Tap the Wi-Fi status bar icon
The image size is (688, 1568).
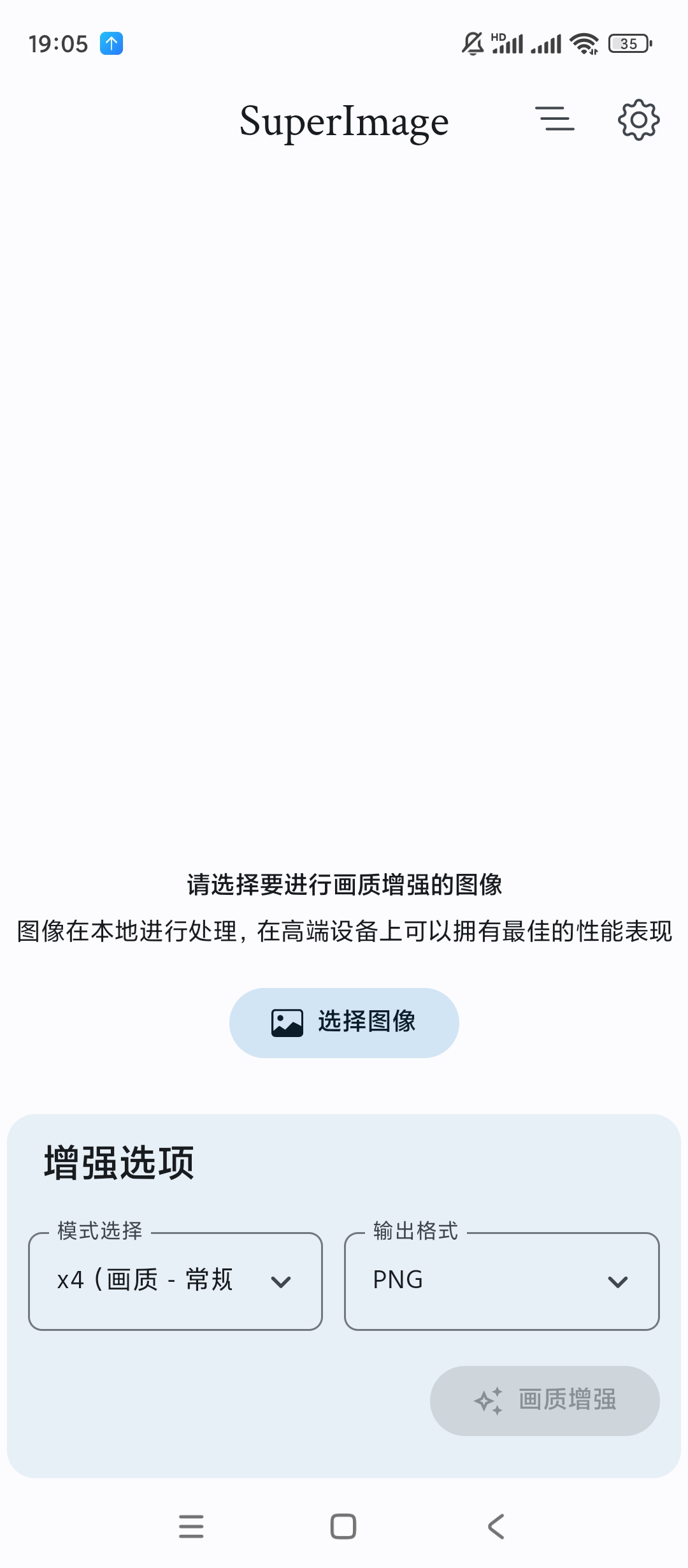point(584,43)
